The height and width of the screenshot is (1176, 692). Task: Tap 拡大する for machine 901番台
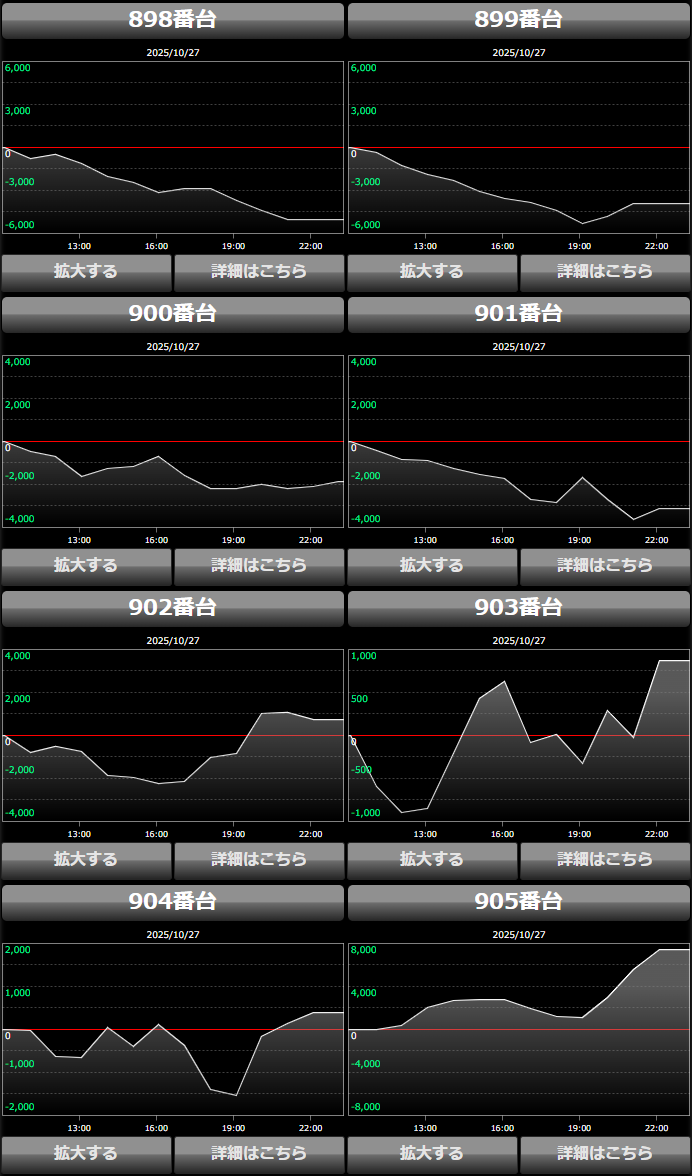432,566
